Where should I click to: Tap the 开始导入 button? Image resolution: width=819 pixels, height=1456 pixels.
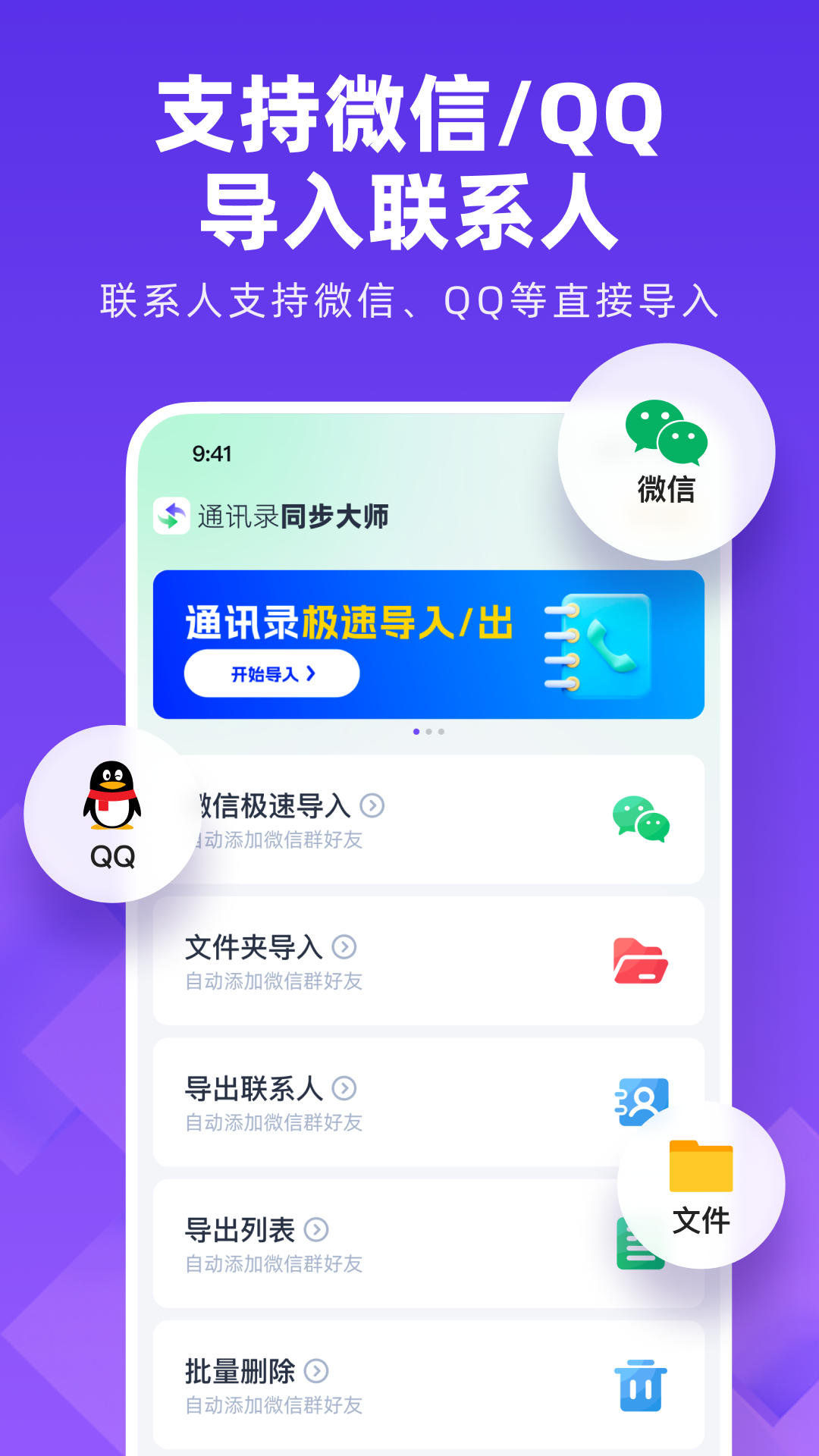click(x=271, y=673)
